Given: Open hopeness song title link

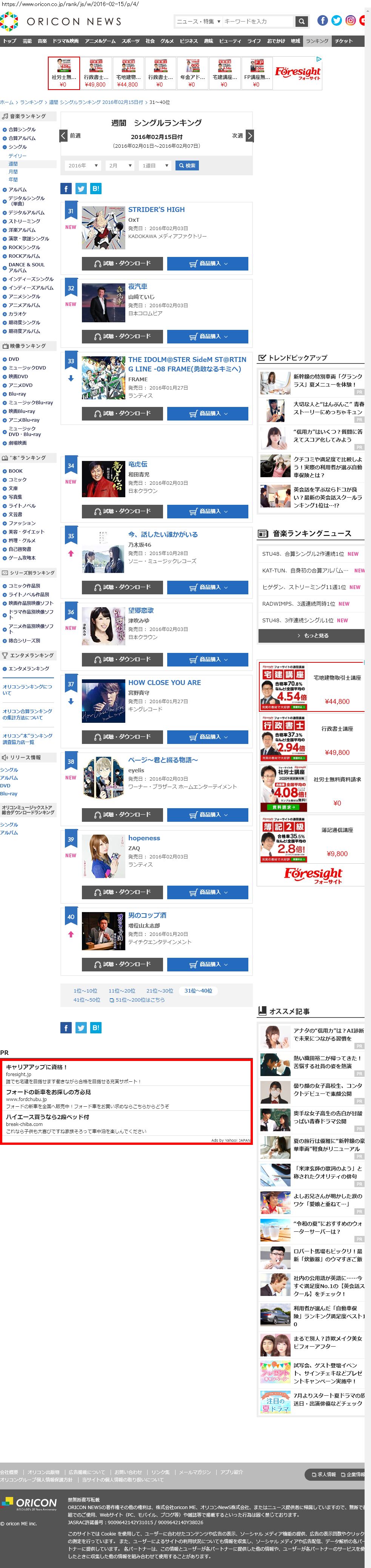Looking at the screenshot, I should coord(144,838).
